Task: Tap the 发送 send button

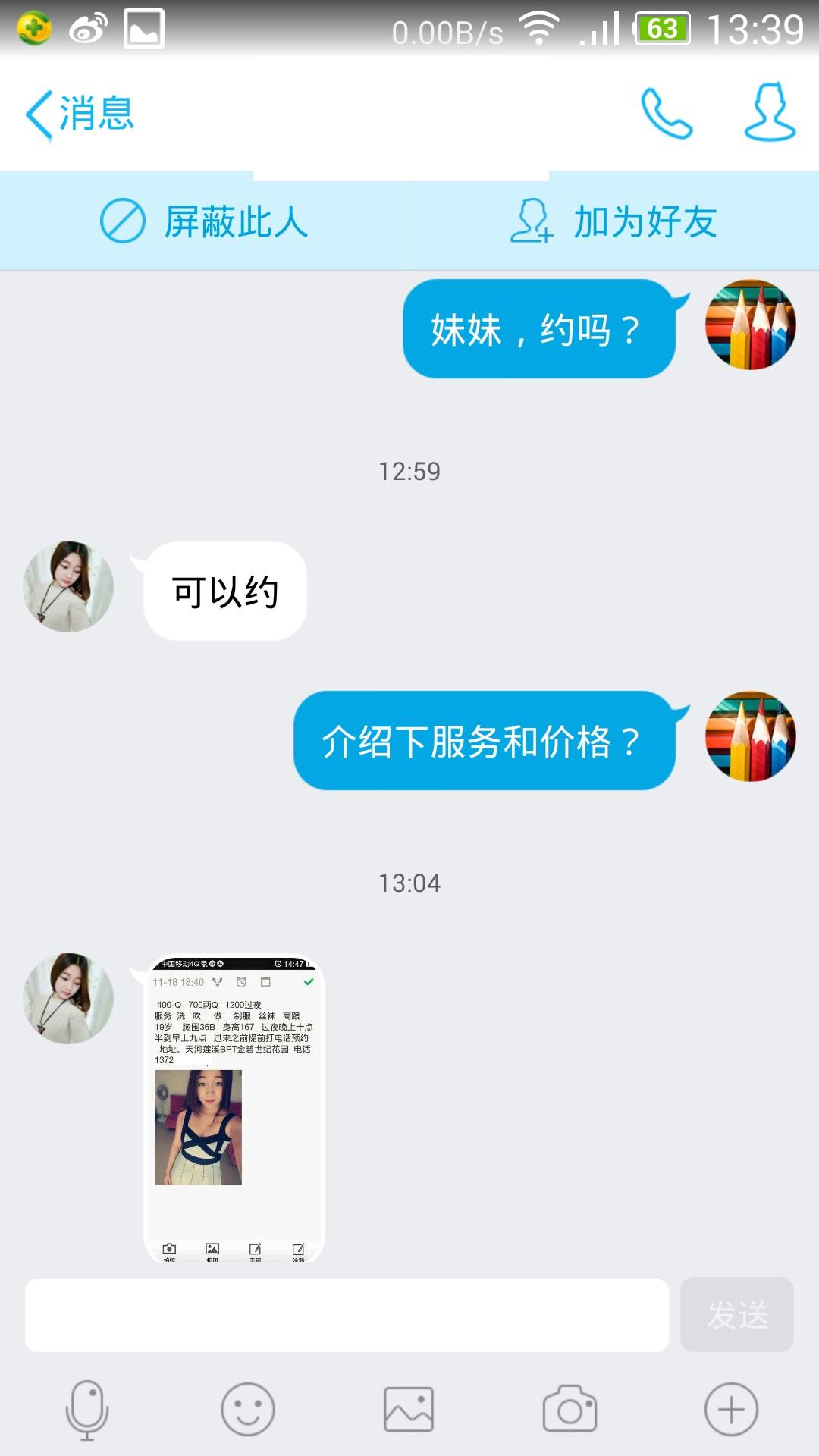Action: [737, 1315]
